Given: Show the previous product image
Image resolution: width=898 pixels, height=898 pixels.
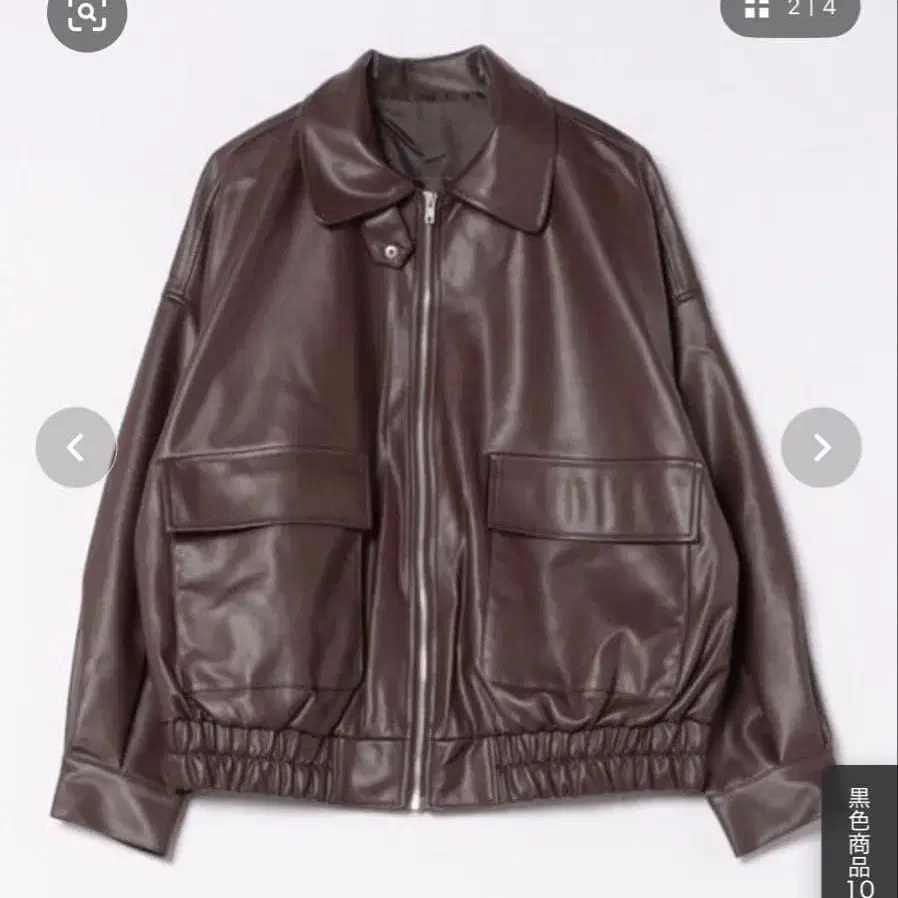Looking at the screenshot, I should (x=75, y=447).
